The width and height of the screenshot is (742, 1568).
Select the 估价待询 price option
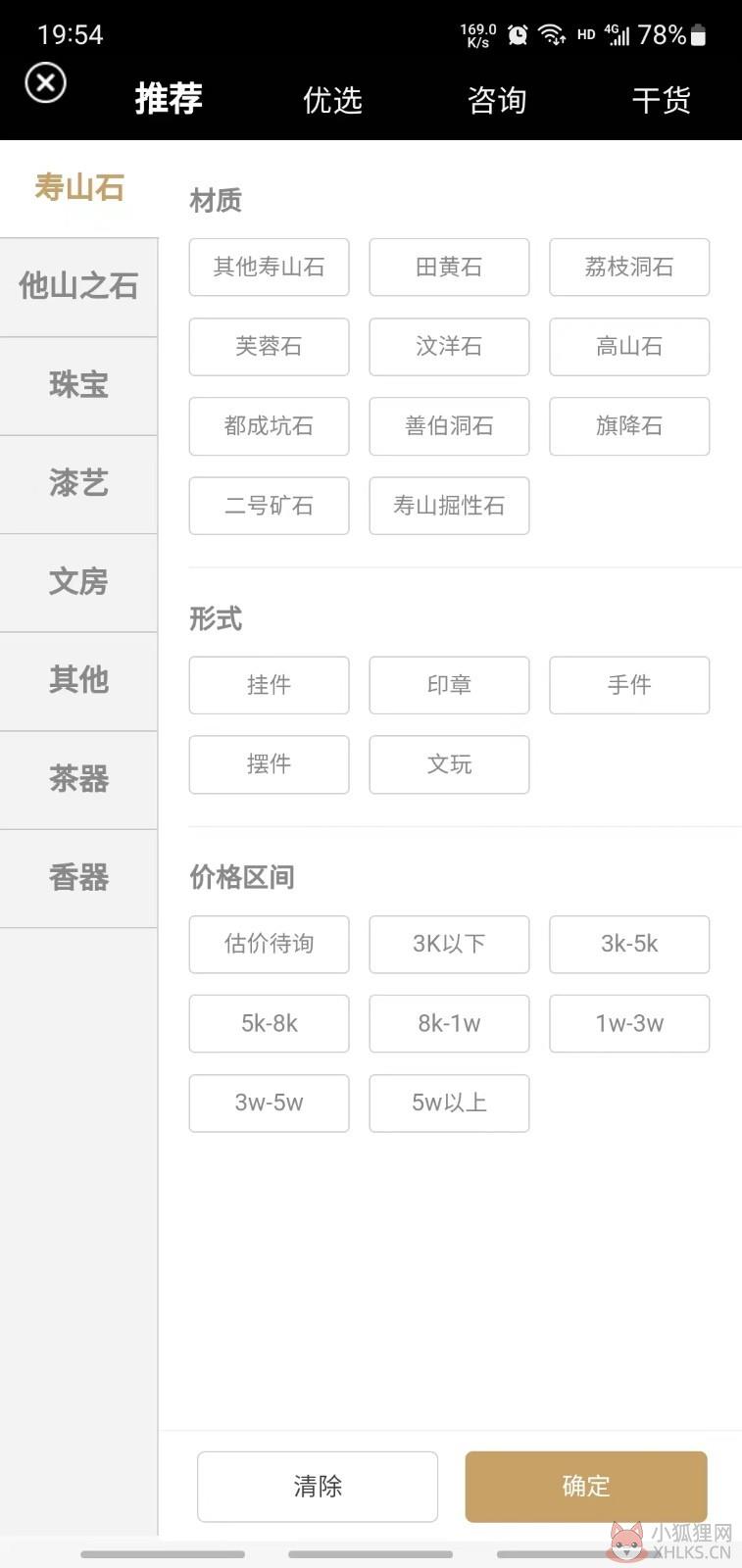[269, 944]
